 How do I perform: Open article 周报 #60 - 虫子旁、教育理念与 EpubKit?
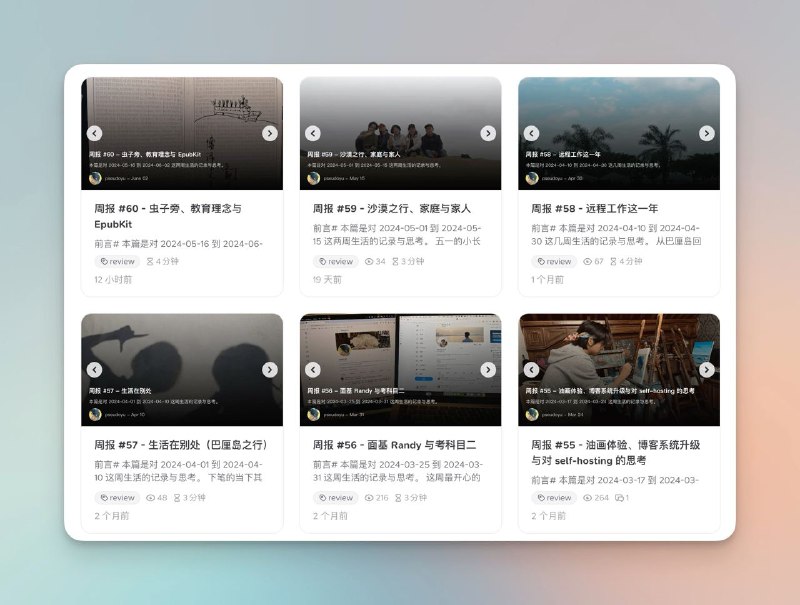[168, 216]
